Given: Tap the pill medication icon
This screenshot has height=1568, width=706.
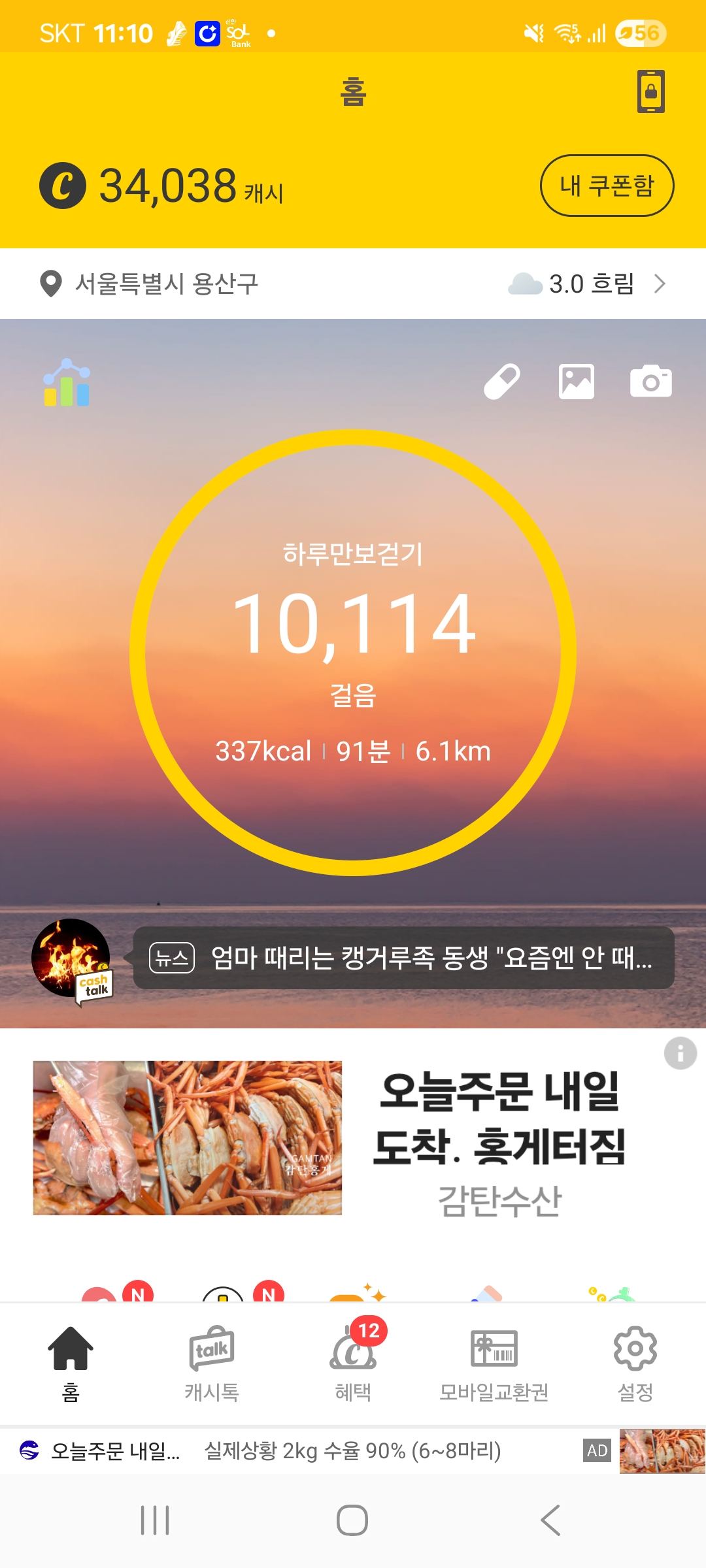Looking at the screenshot, I should click(501, 382).
